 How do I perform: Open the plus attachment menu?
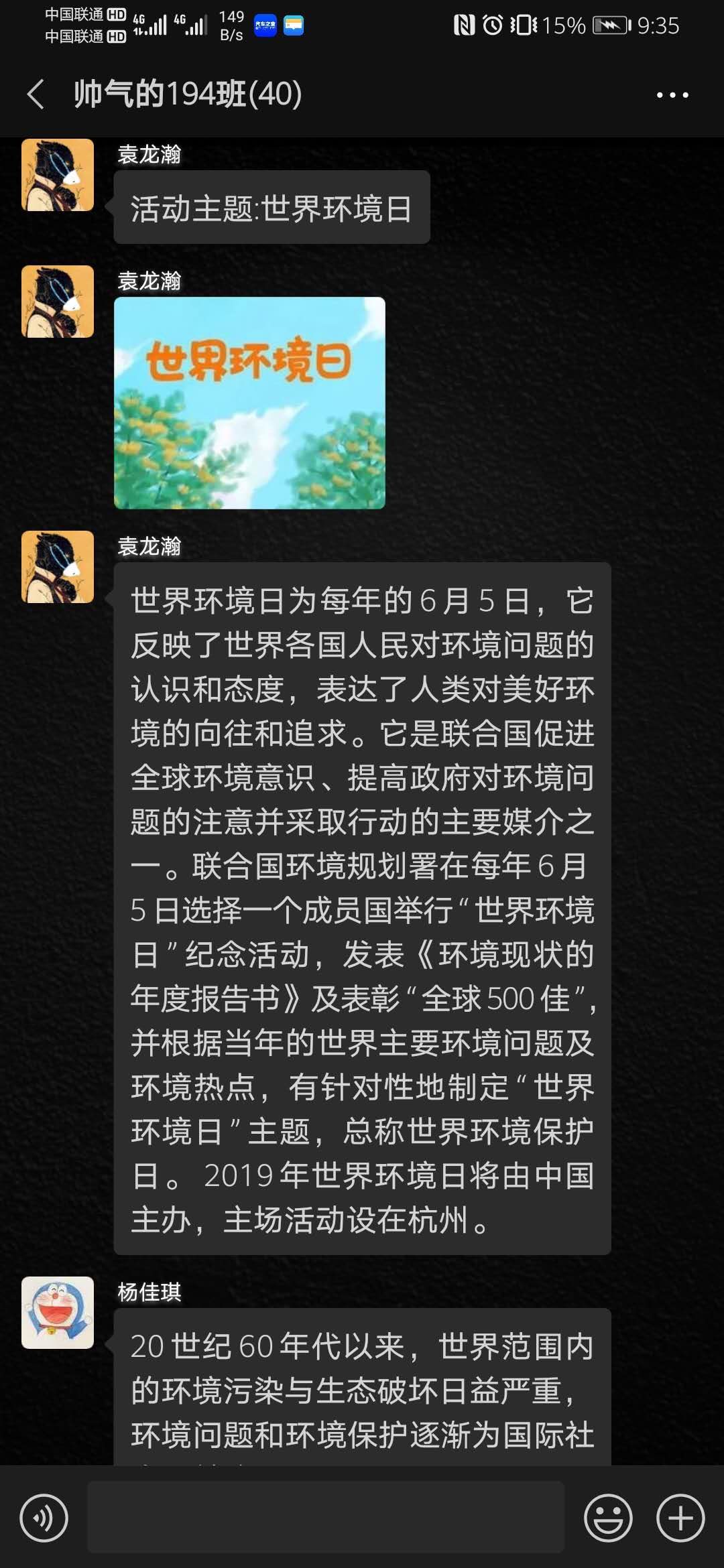(680, 1518)
